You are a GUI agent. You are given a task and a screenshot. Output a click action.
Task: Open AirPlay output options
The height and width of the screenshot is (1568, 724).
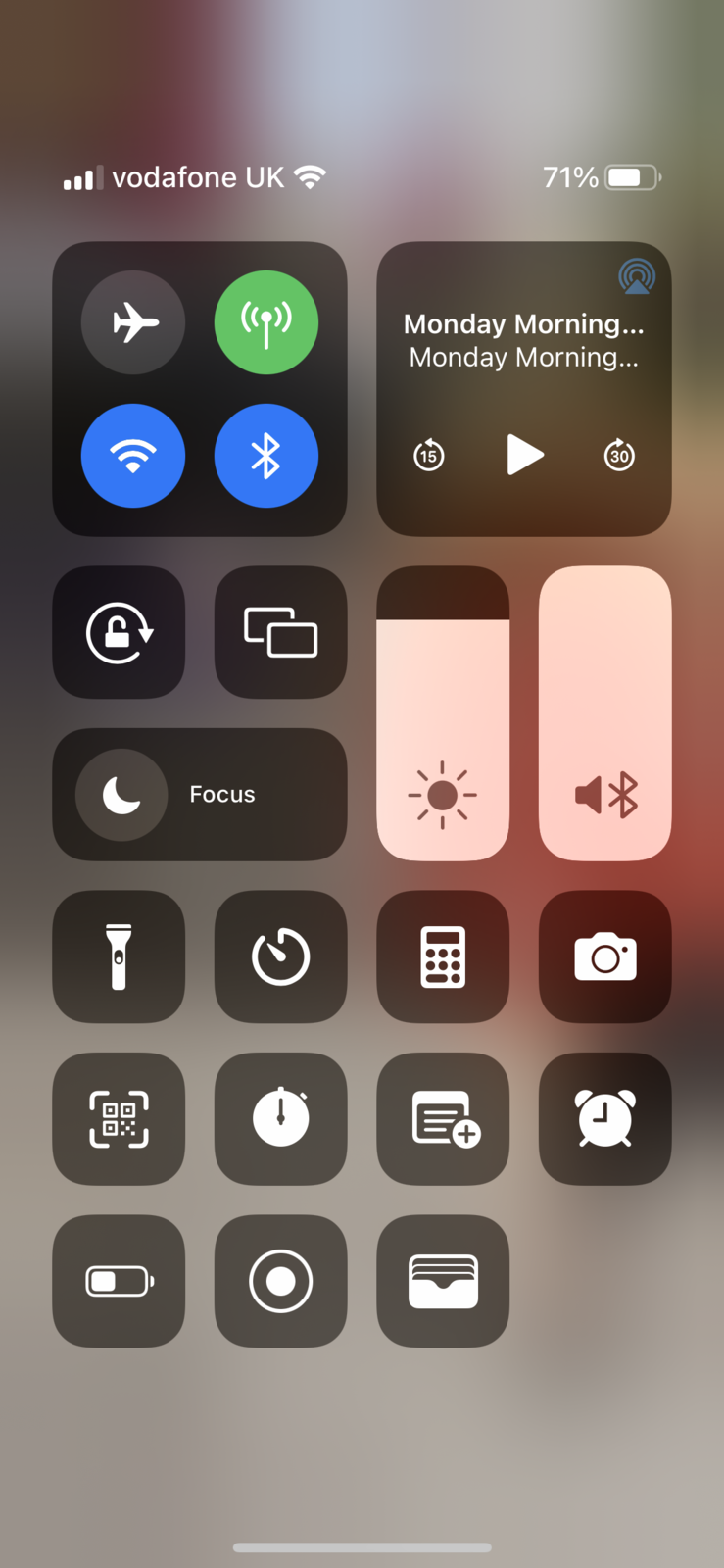pyautogui.click(x=637, y=276)
